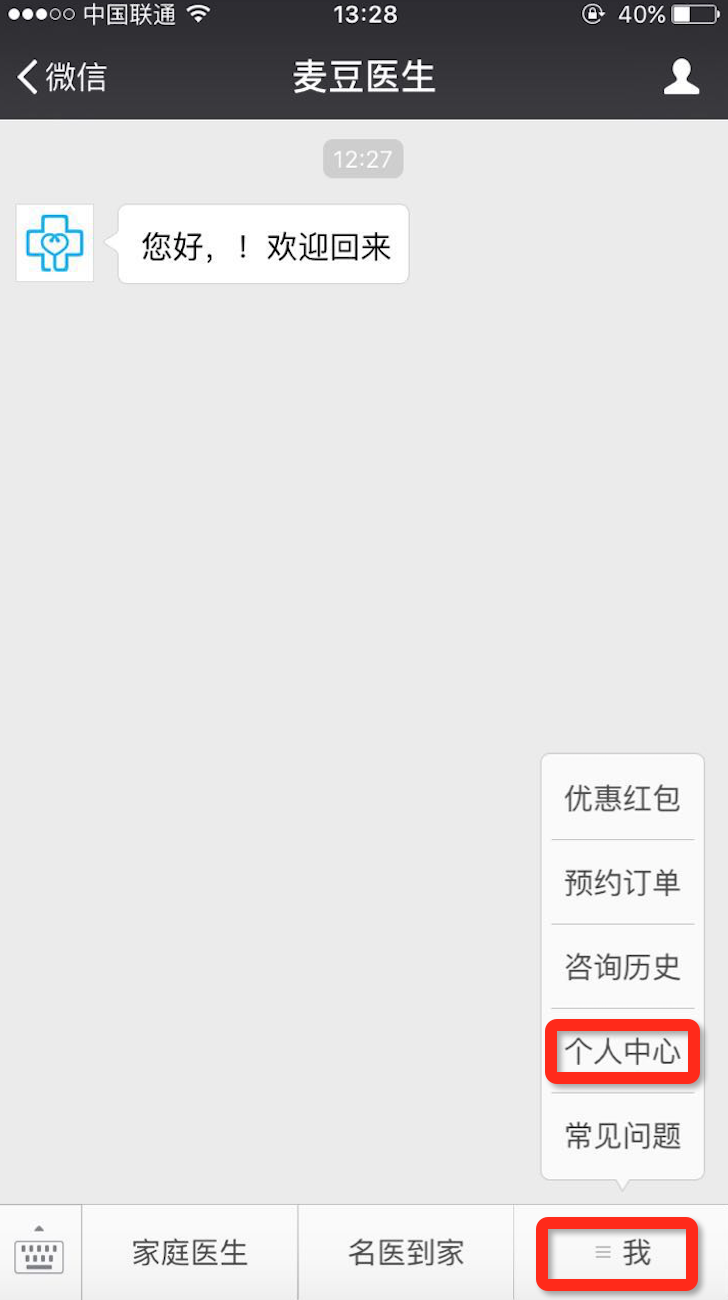Switch to keyboard input
Viewport: 728px width, 1300px height.
[40, 1252]
